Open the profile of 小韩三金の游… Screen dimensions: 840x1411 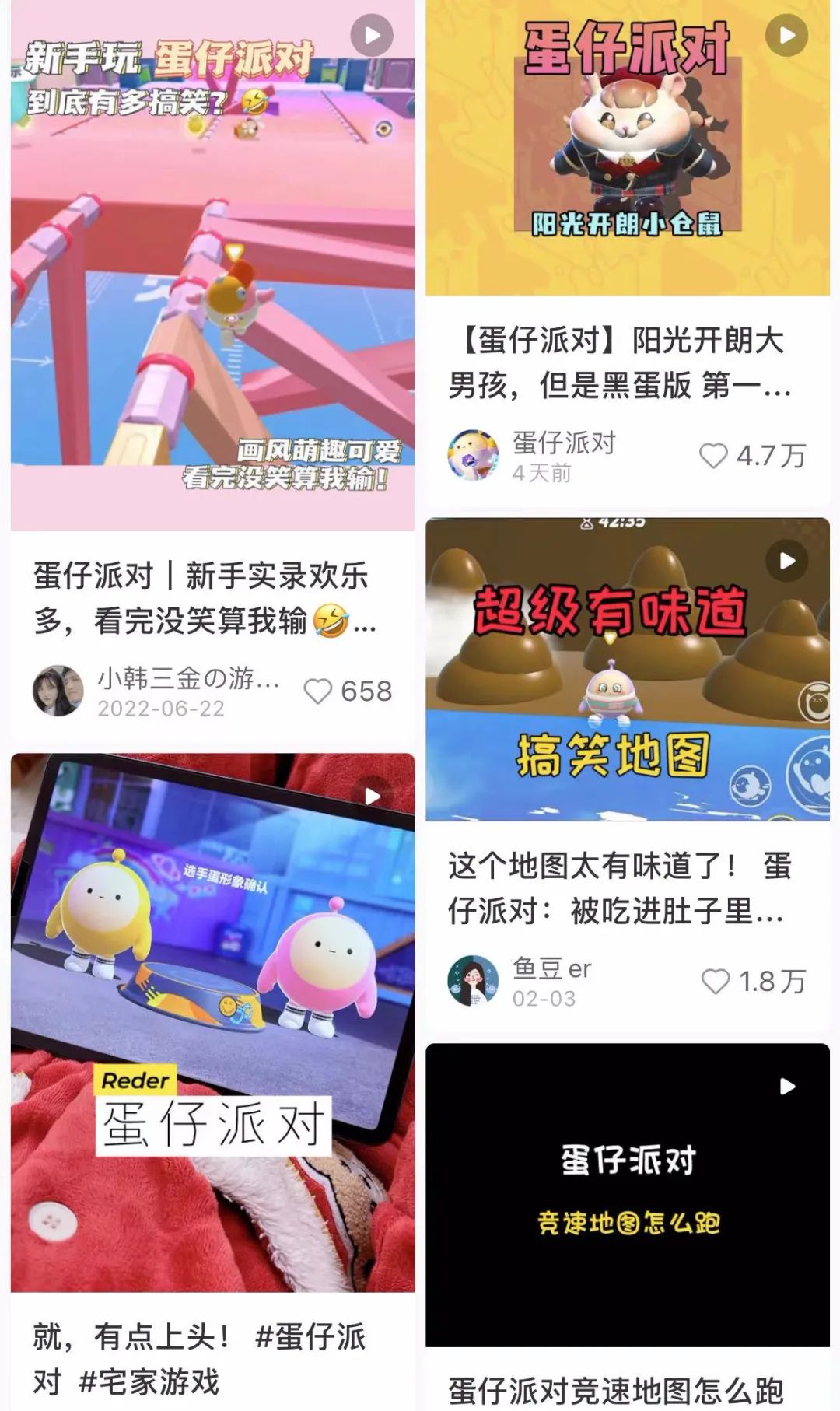pos(58,691)
